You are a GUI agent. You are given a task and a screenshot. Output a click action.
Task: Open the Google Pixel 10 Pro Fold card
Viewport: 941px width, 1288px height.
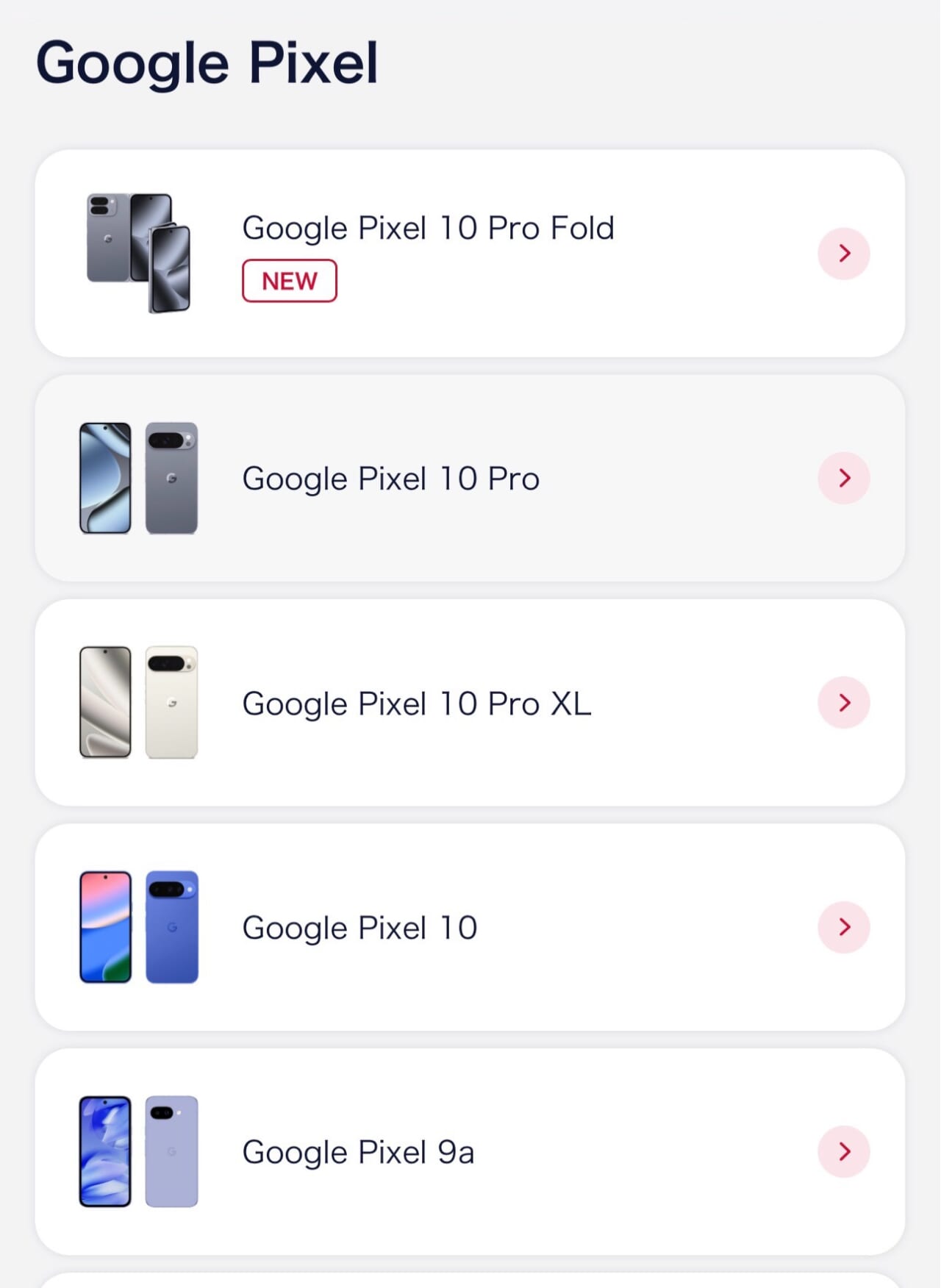[x=469, y=254]
